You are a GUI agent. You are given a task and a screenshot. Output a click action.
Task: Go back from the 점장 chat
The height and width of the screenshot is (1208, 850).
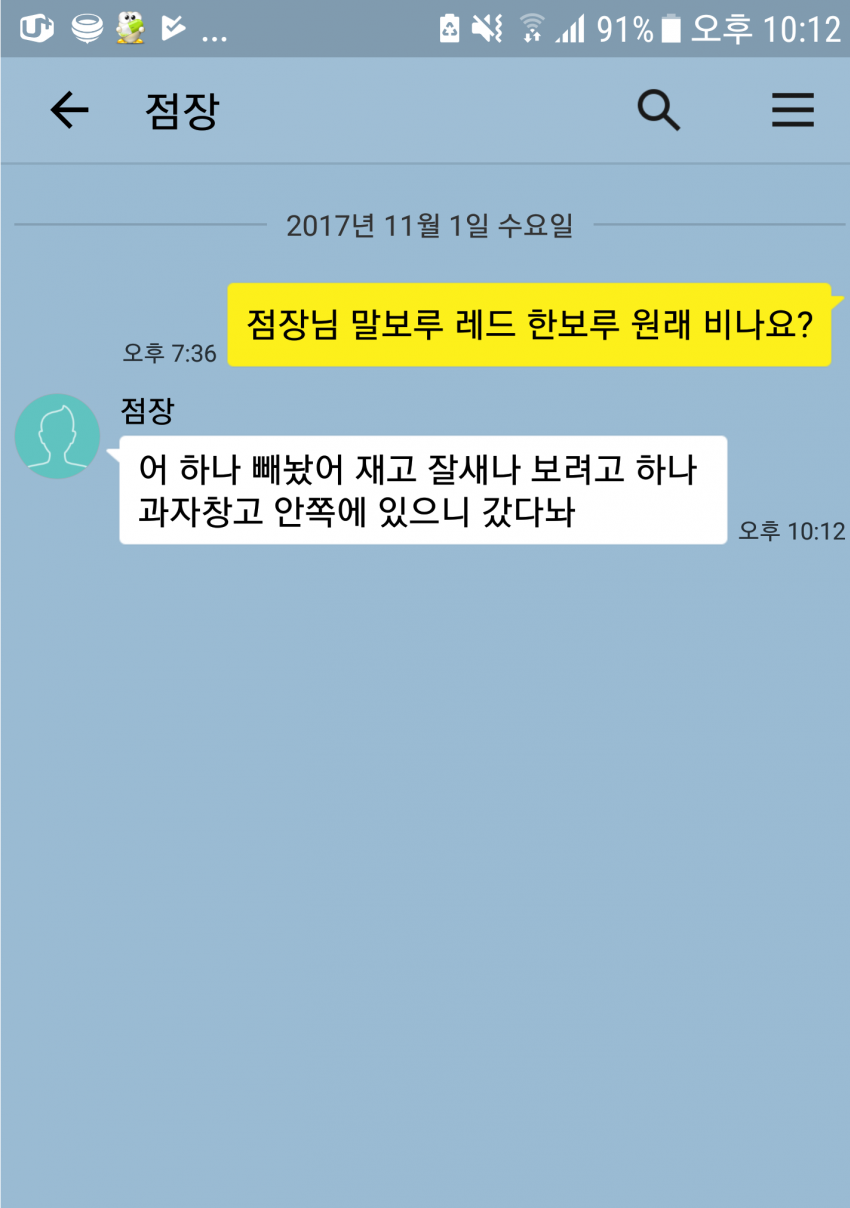click(x=70, y=111)
